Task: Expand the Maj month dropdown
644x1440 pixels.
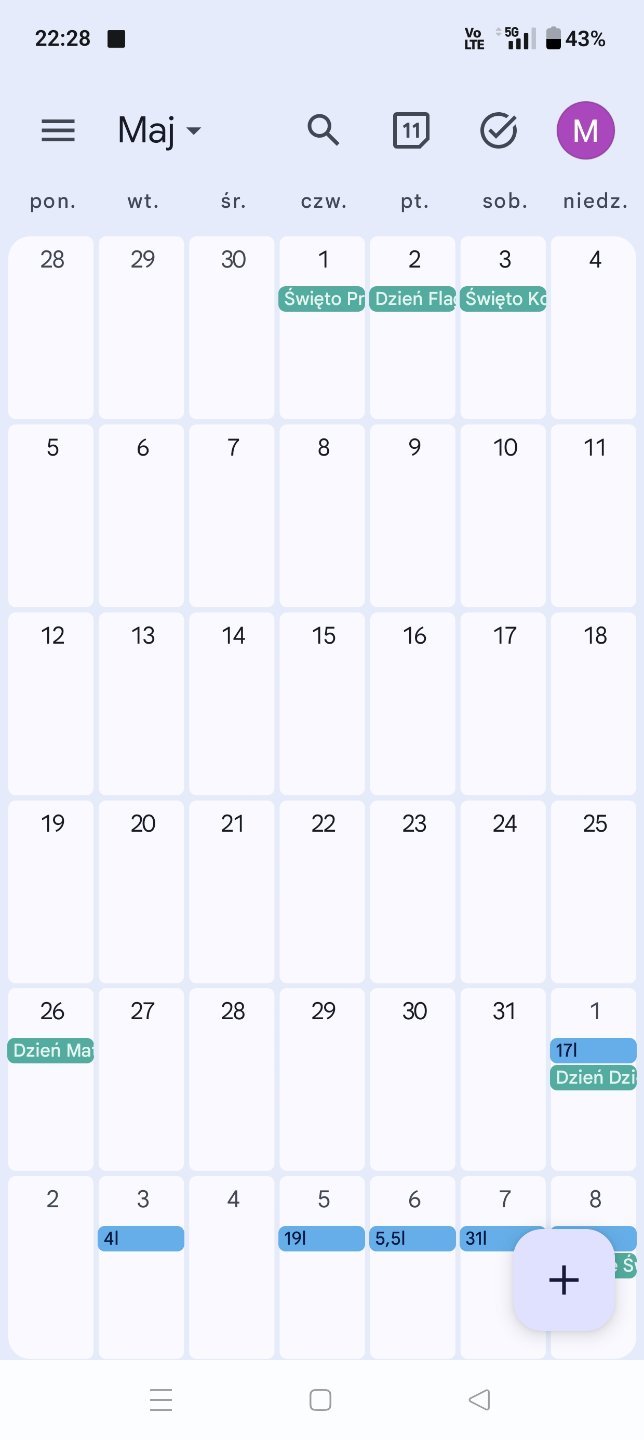Action: pos(160,130)
